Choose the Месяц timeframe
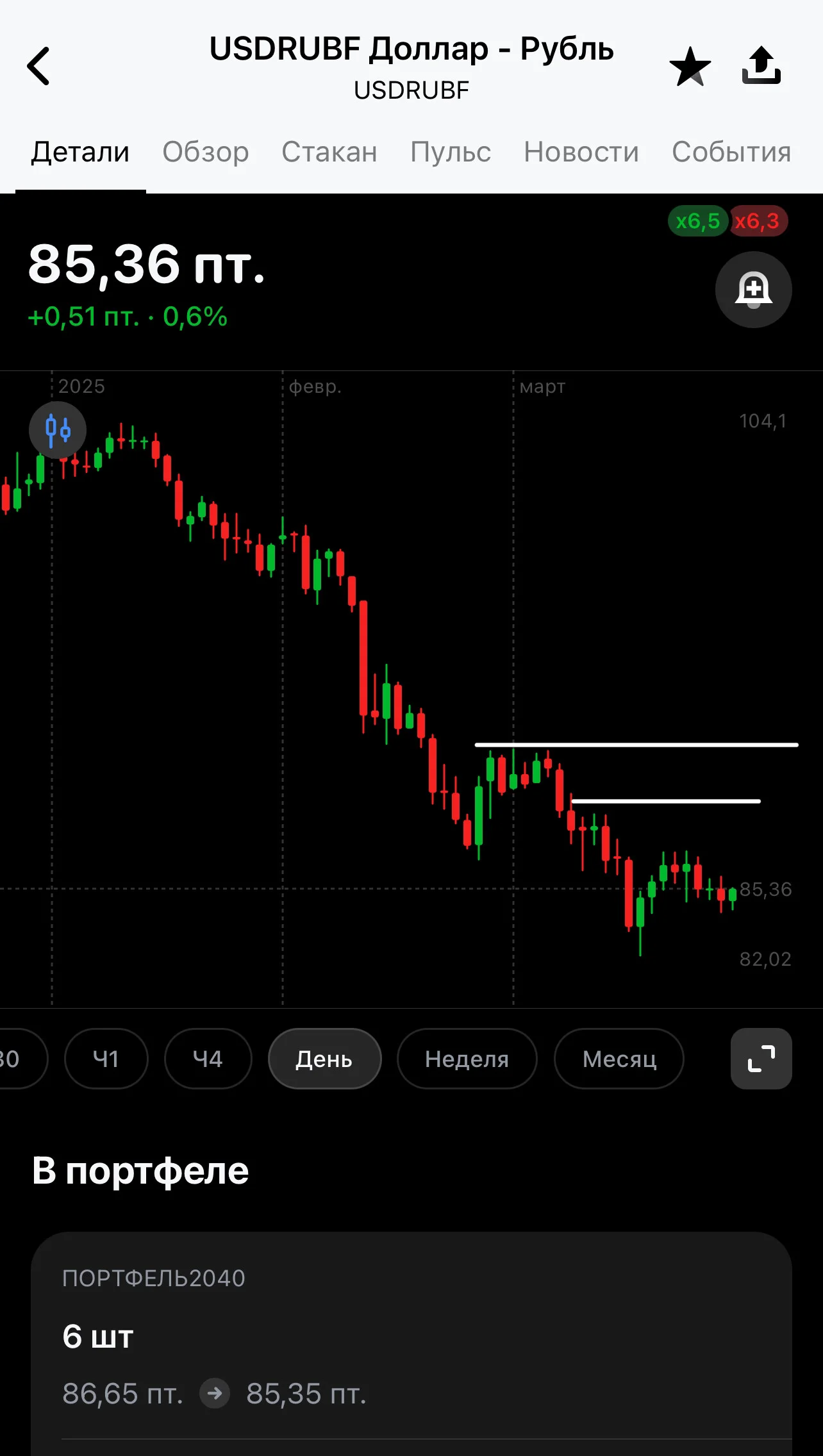 [619, 1059]
